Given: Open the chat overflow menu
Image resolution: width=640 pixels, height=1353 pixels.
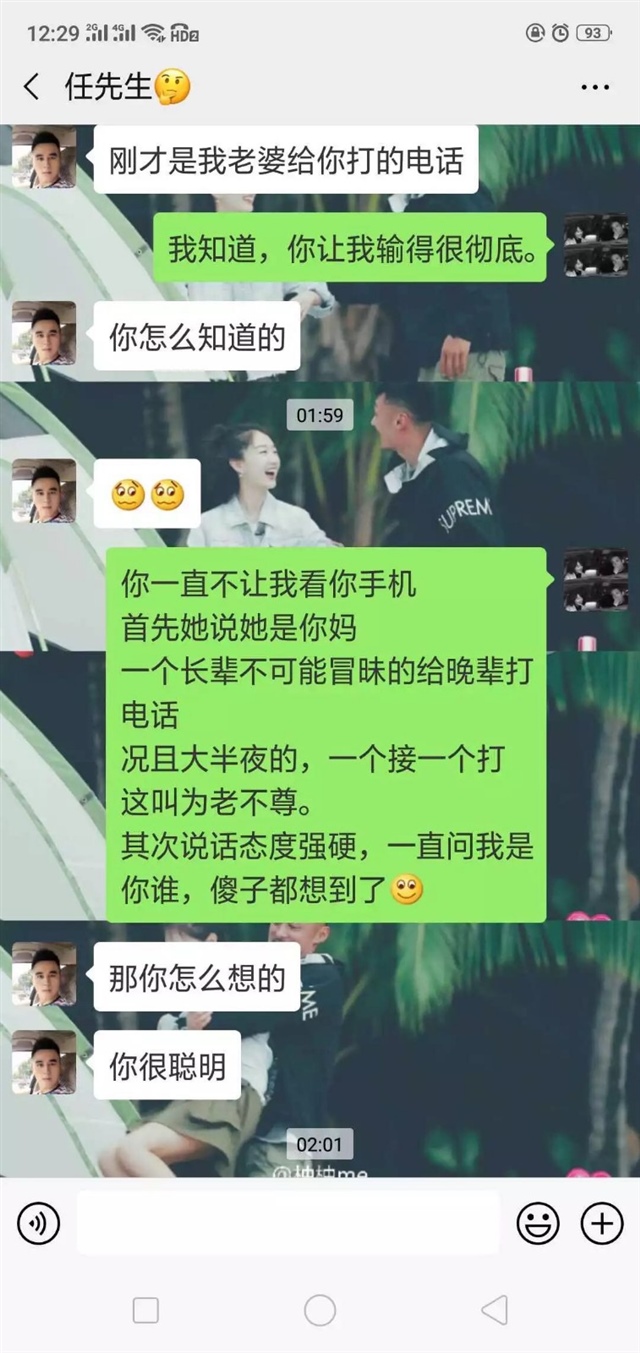Looking at the screenshot, I should 595,87.
